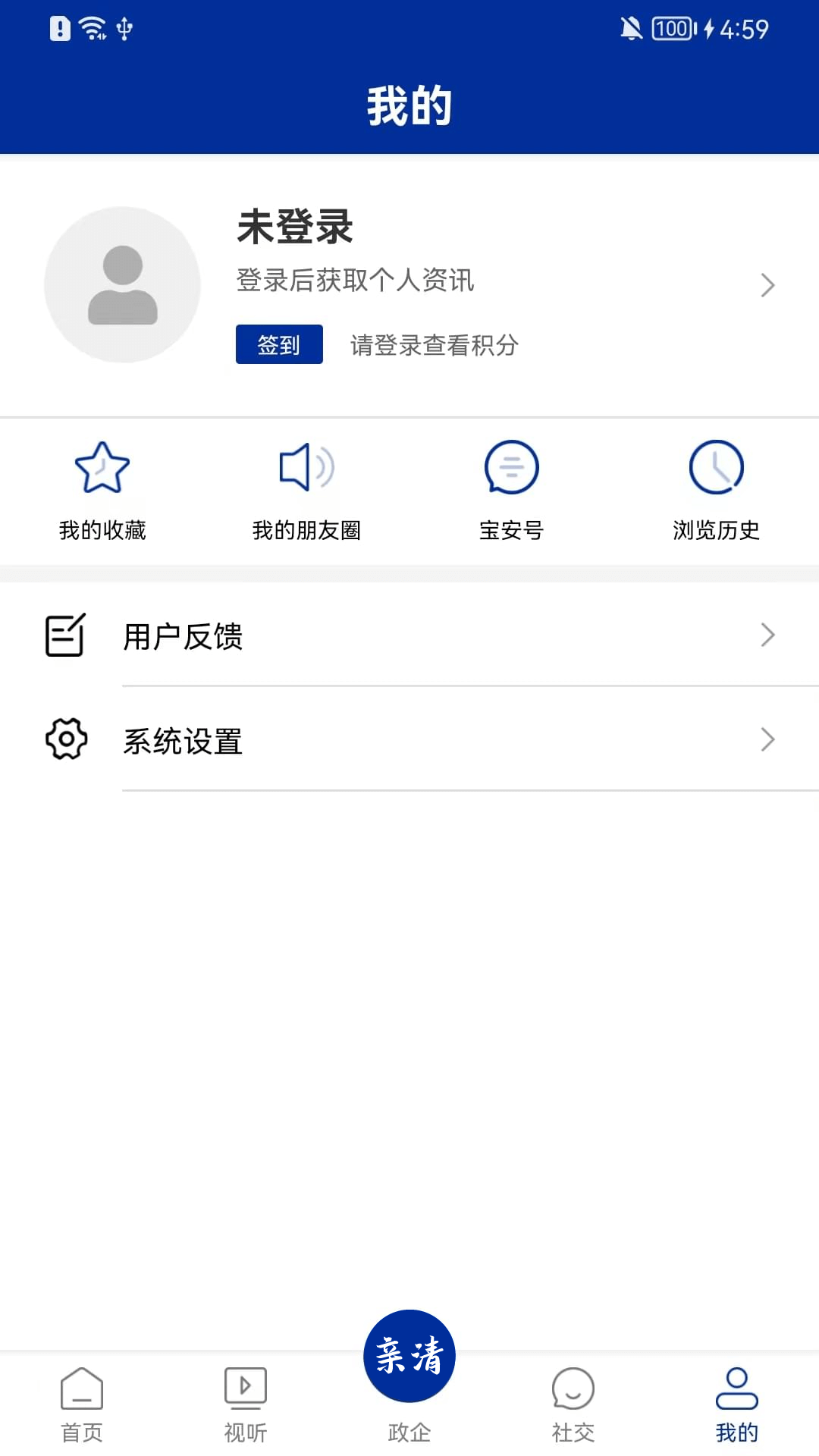Open 宝安号
819x1456 pixels.
coord(512,491)
